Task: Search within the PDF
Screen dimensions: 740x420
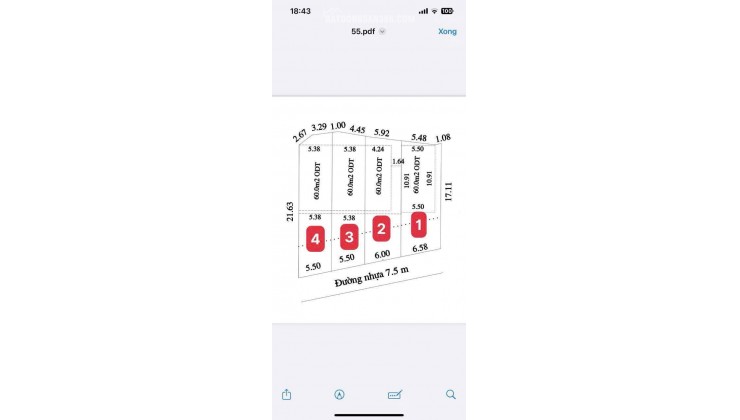Action: 451,395
